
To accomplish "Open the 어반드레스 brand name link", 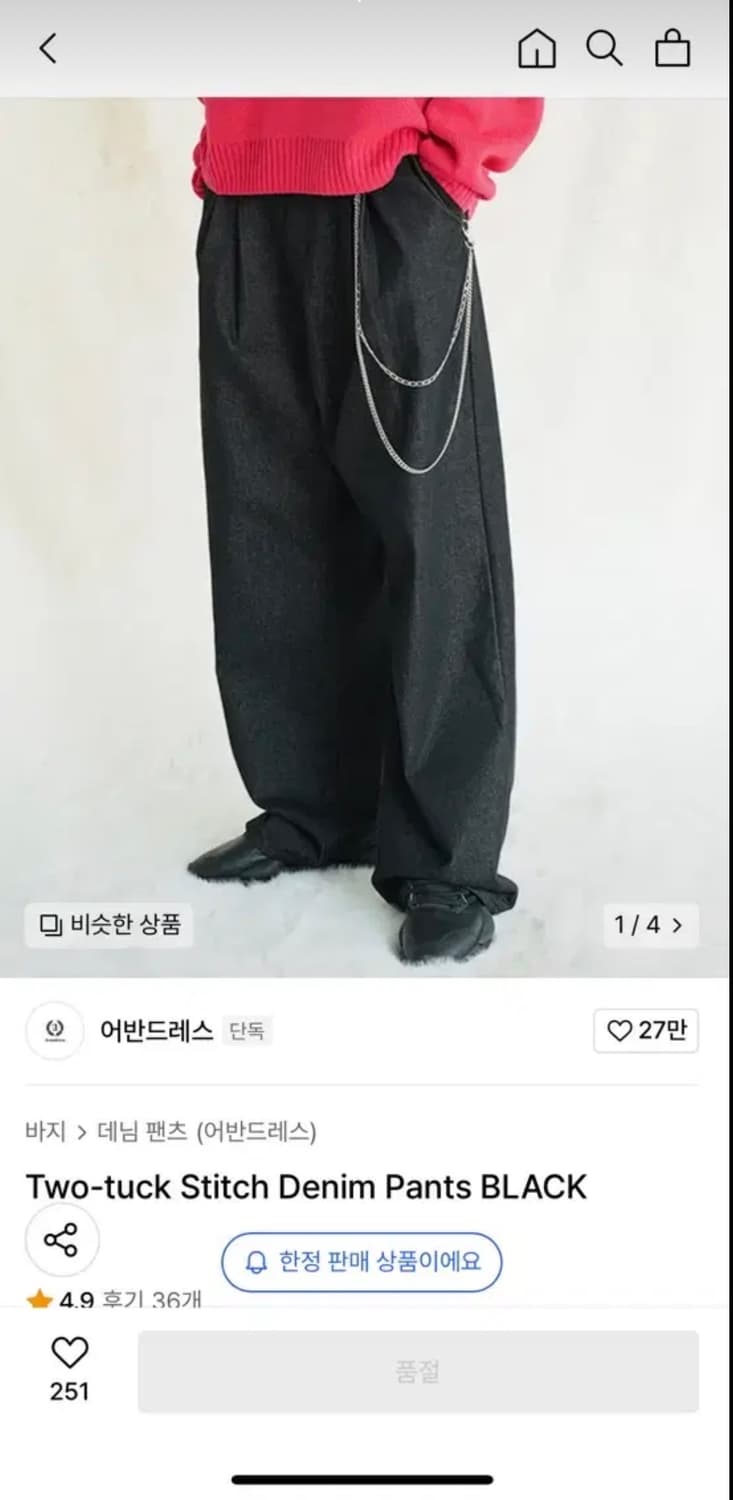I will pyautogui.click(x=155, y=1030).
